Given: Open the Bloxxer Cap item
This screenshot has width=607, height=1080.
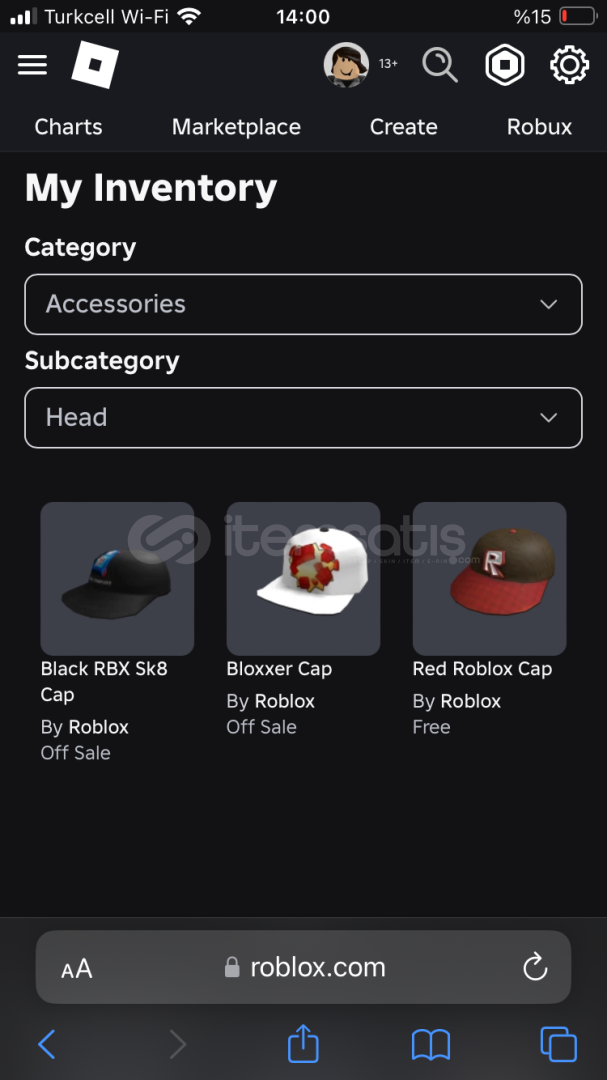Looking at the screenshot, I should click(303, 579).
